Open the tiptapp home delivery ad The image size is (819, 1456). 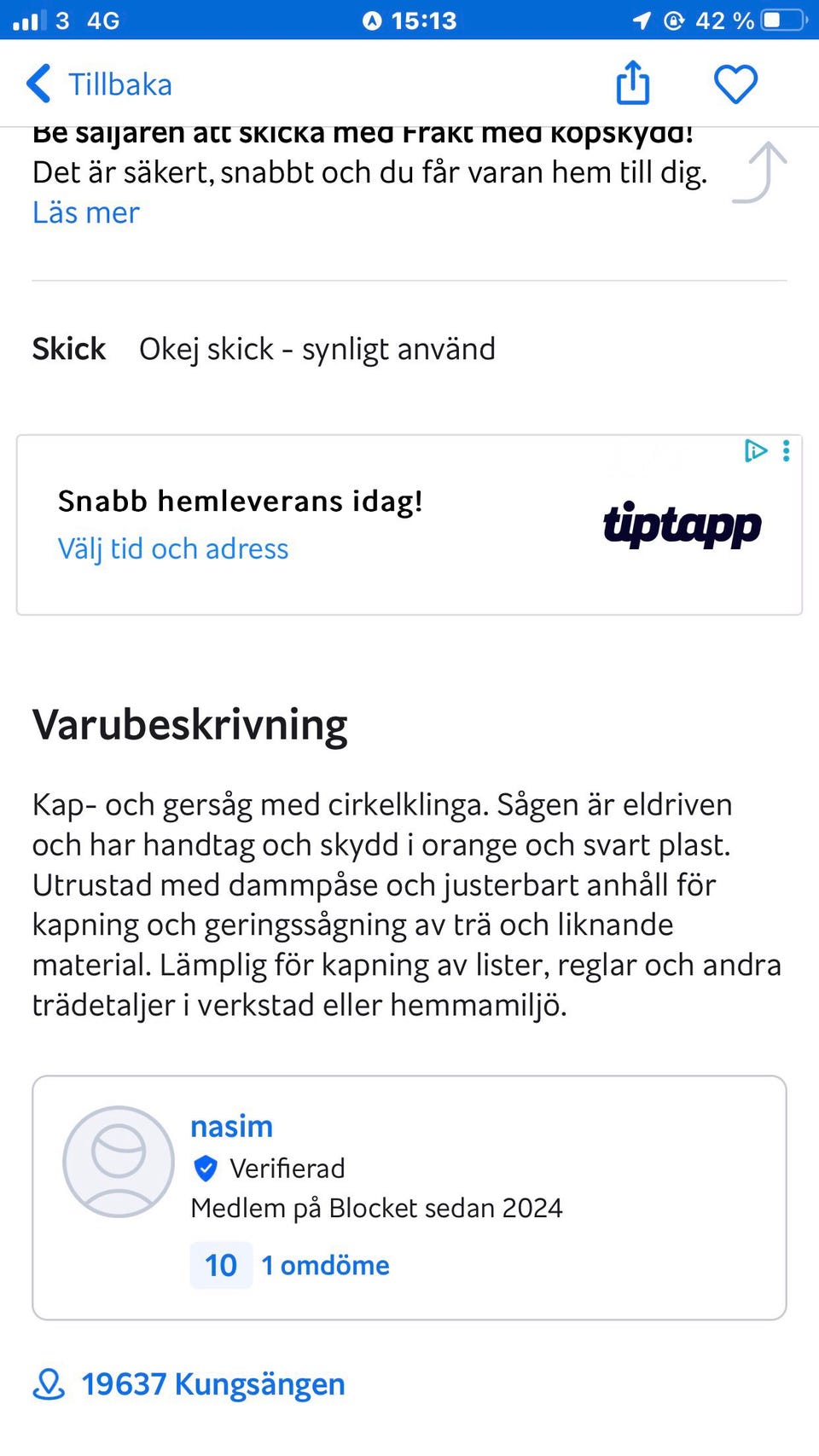tap(409, 525)
